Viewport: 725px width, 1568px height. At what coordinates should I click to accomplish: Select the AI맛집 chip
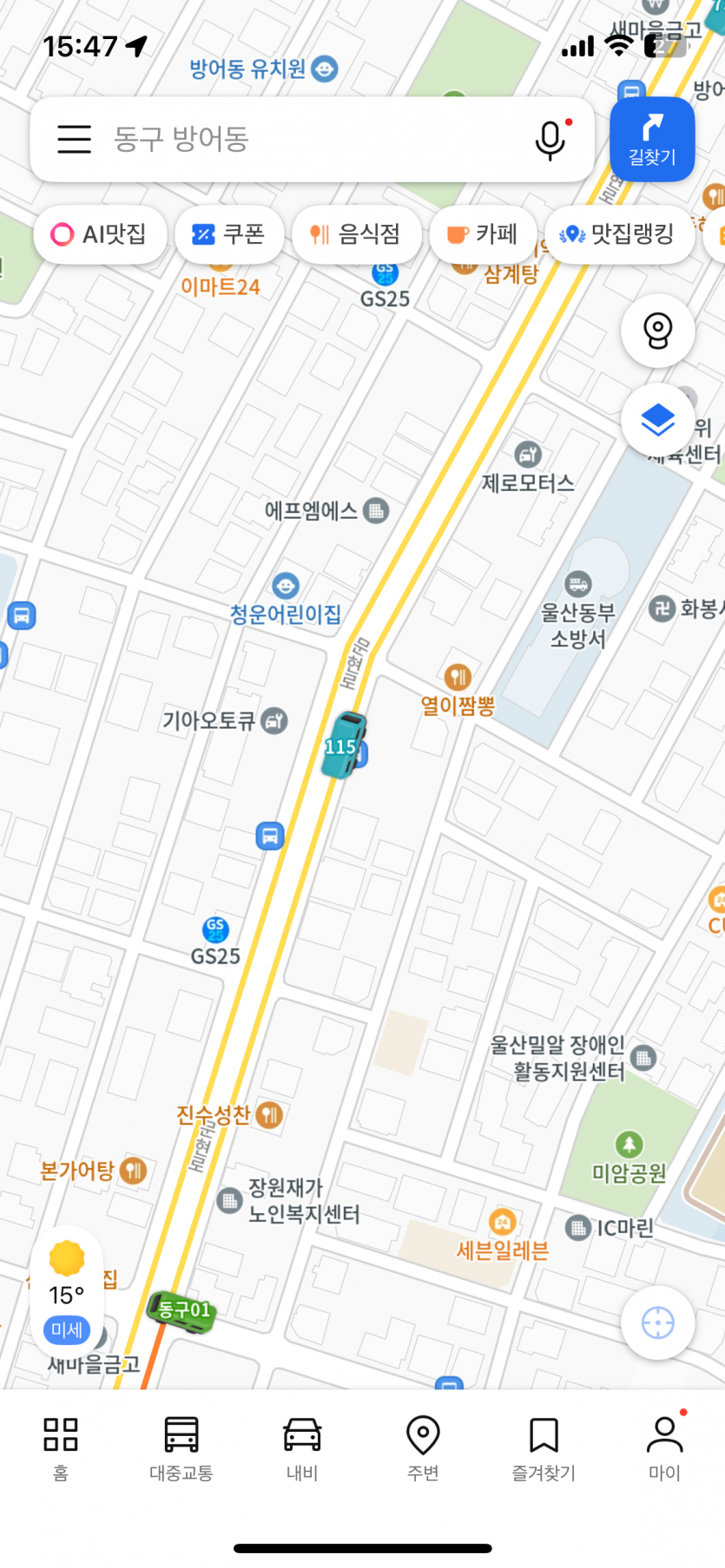[x=99, y=234]
